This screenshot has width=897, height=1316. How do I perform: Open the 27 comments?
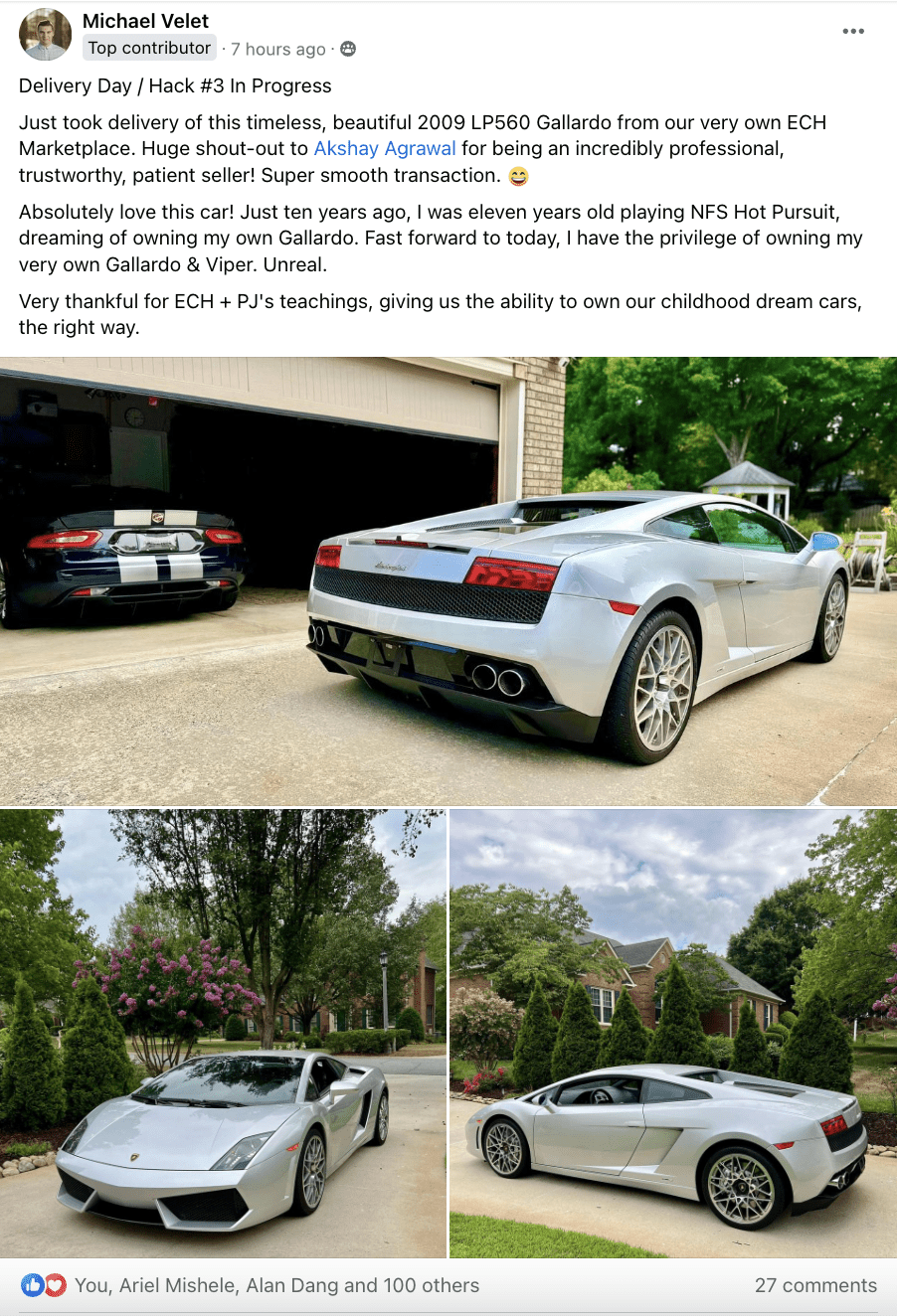click(x=815, y=1285)
